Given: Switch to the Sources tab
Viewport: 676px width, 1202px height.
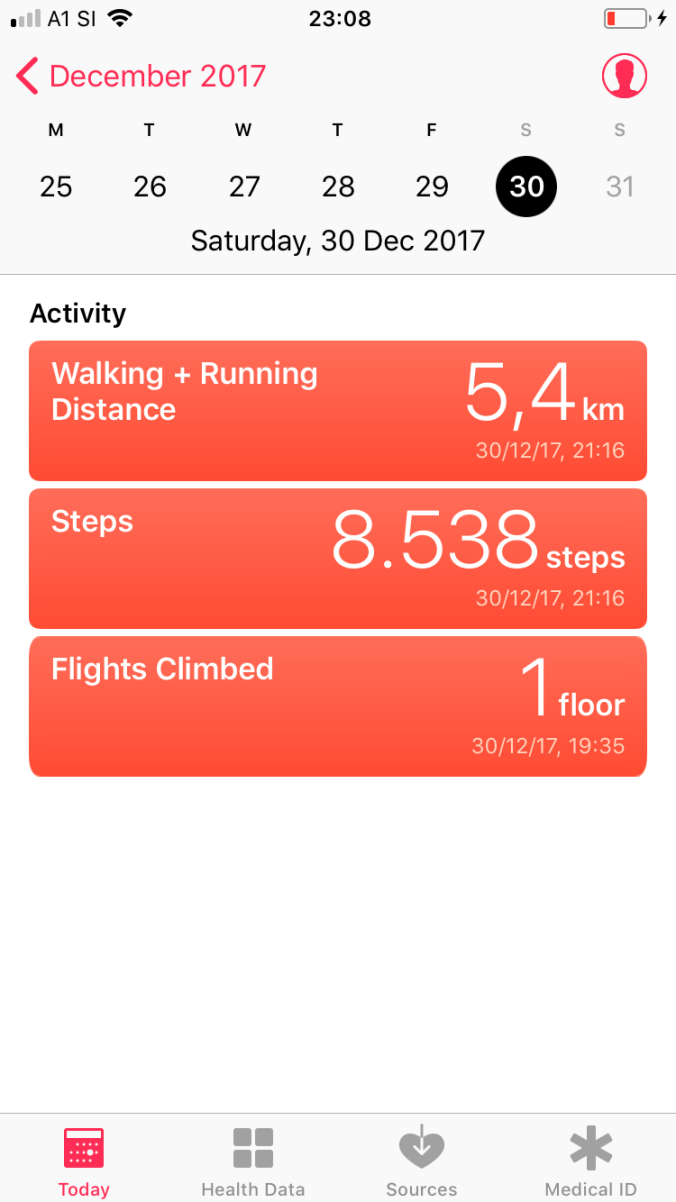Looking at the screenshot, I should click(x=421, y=1160).
